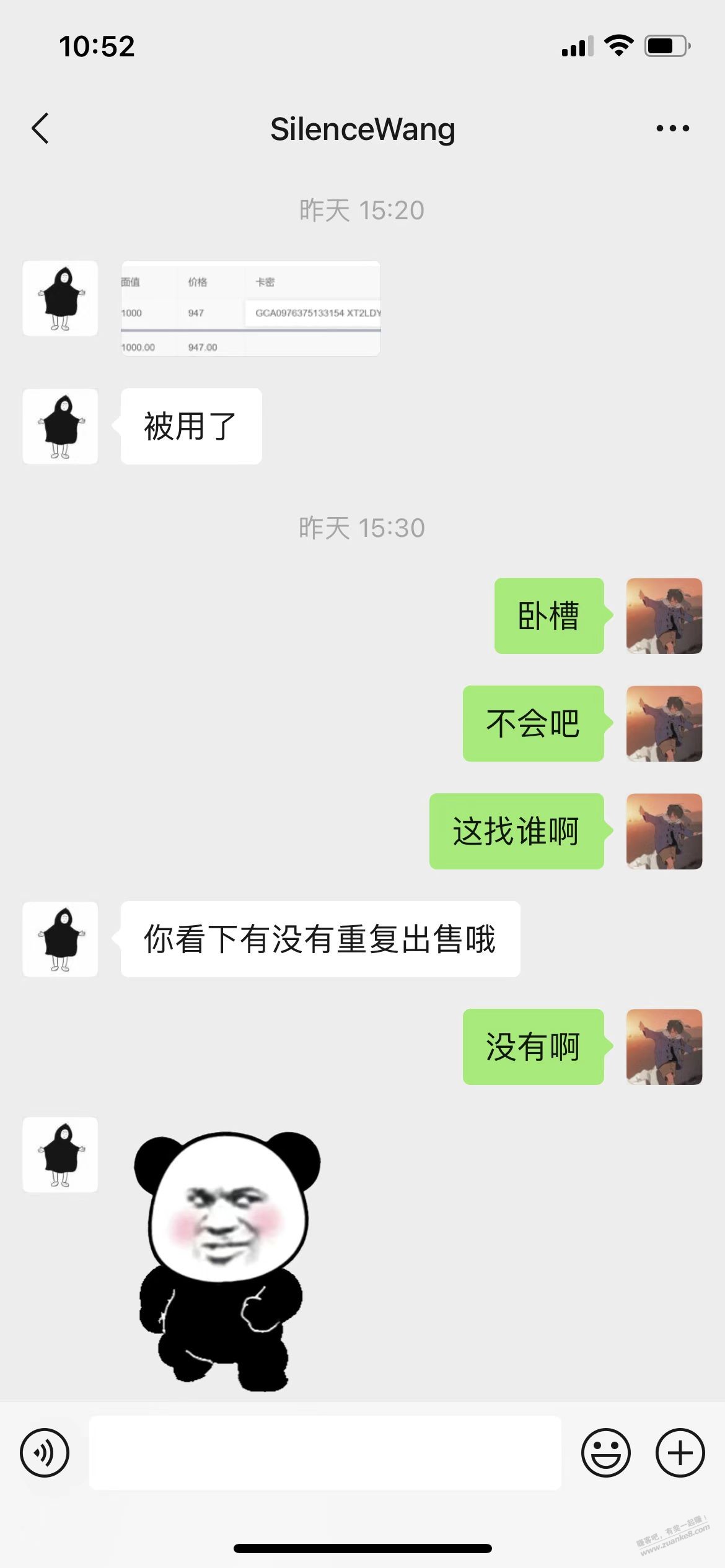Select the chat title SilenceWang

(362, 128)
